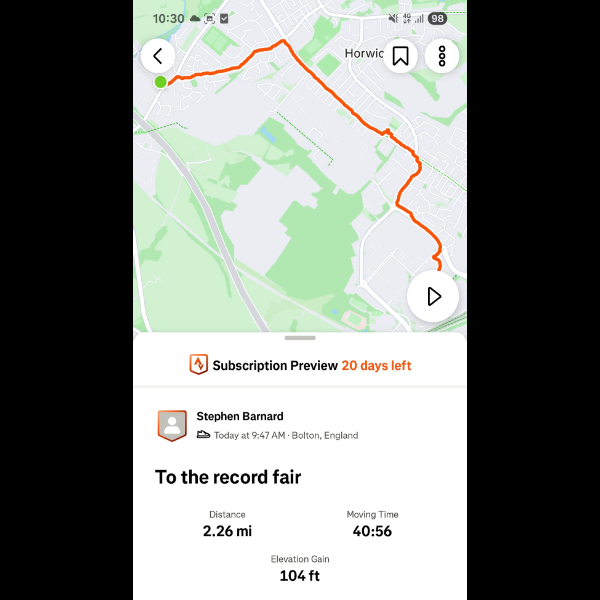Play the route flyover animation
The width and height of the screenshot is (600, 600).
433,296
